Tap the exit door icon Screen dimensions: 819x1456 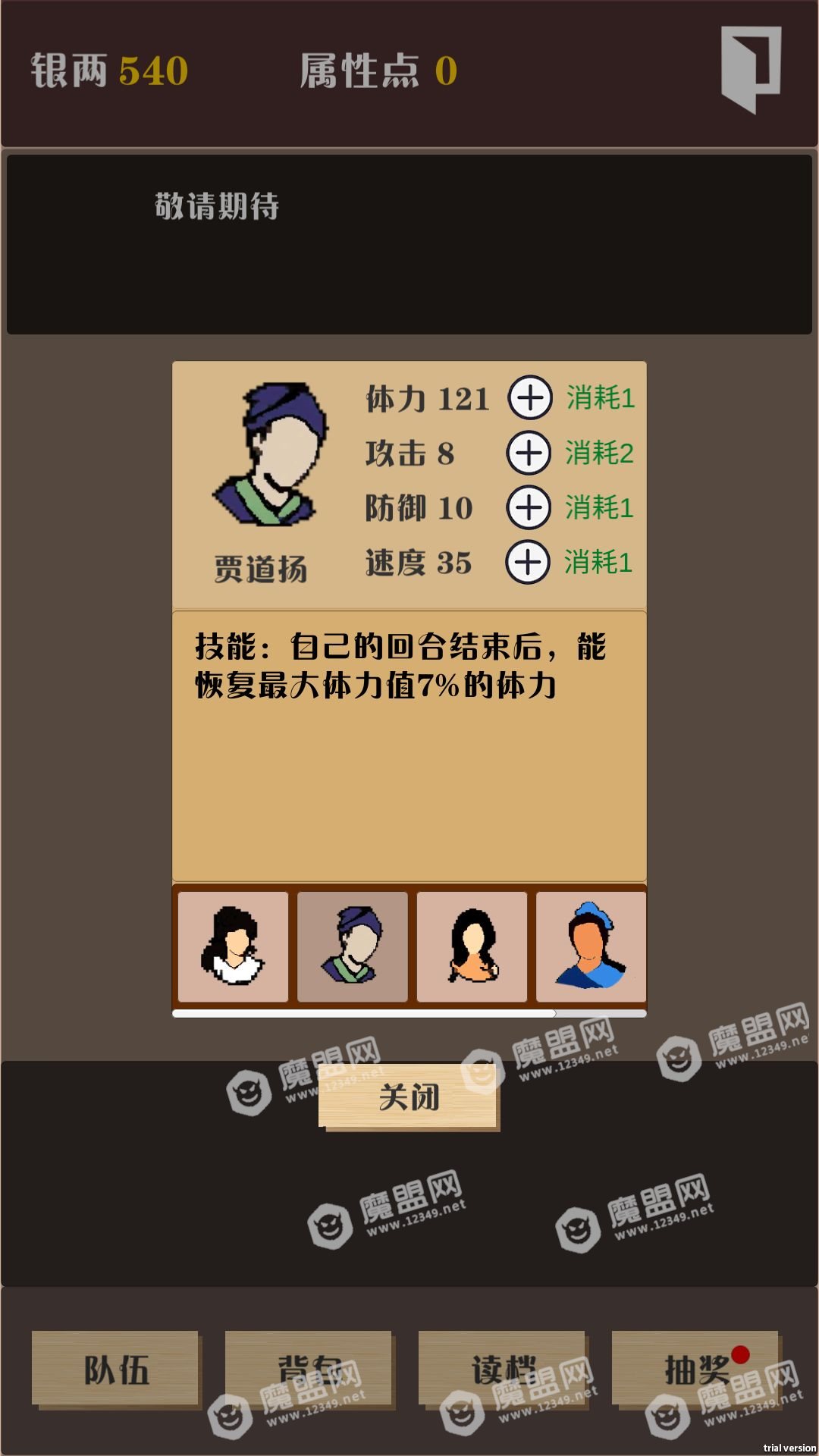pos(751,69)
